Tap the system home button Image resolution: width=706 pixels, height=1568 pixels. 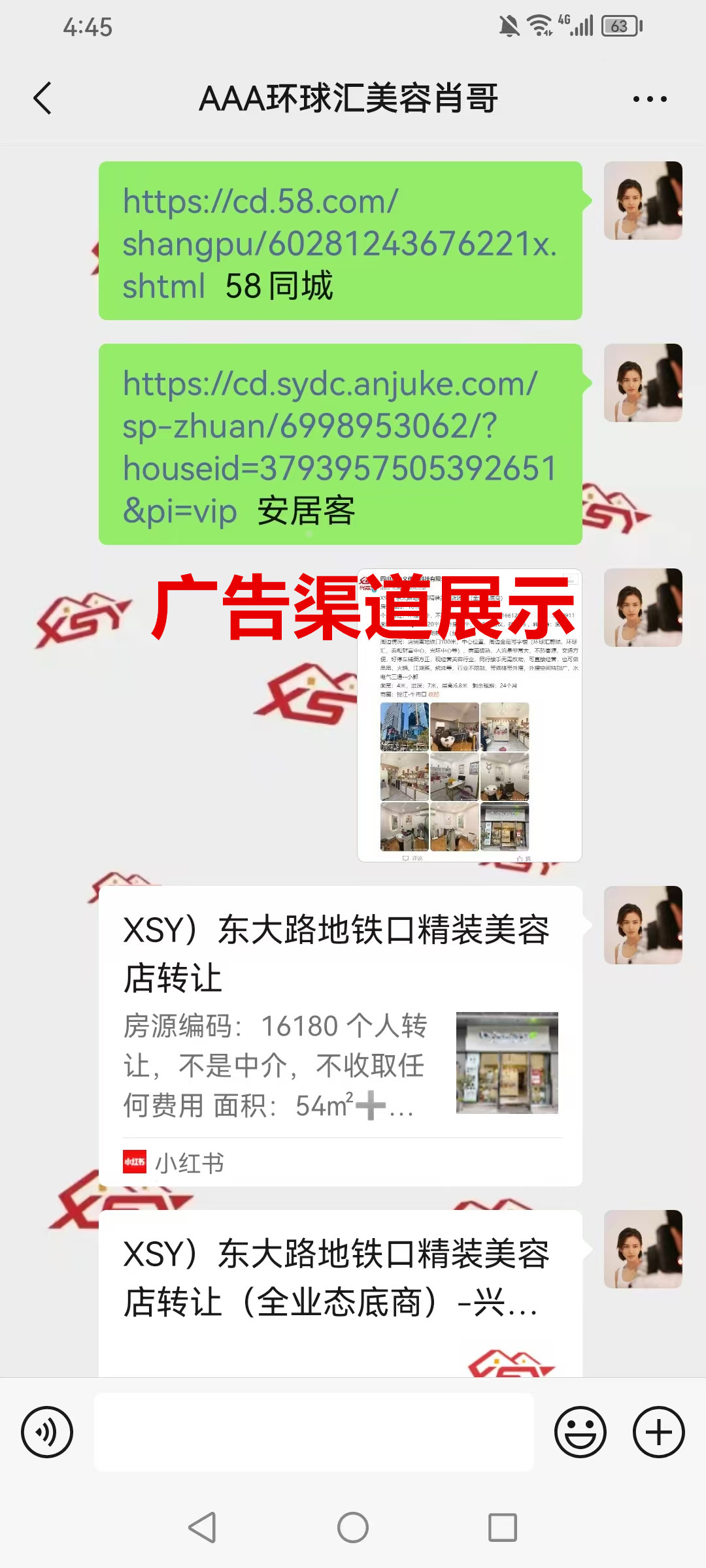(353, 1527)
